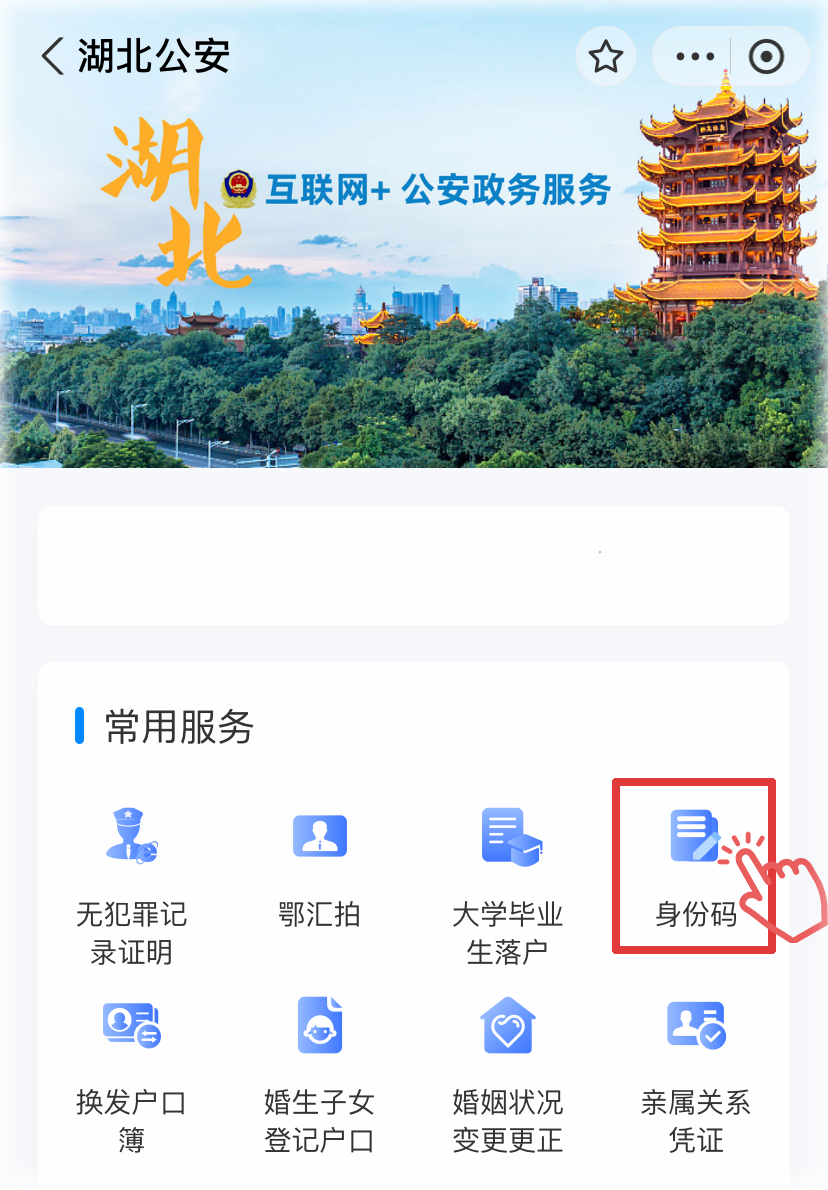828x1190 pixels.
Task: Open the three-dot more menu
Action: pyautogui.click(x=695, y=57)
